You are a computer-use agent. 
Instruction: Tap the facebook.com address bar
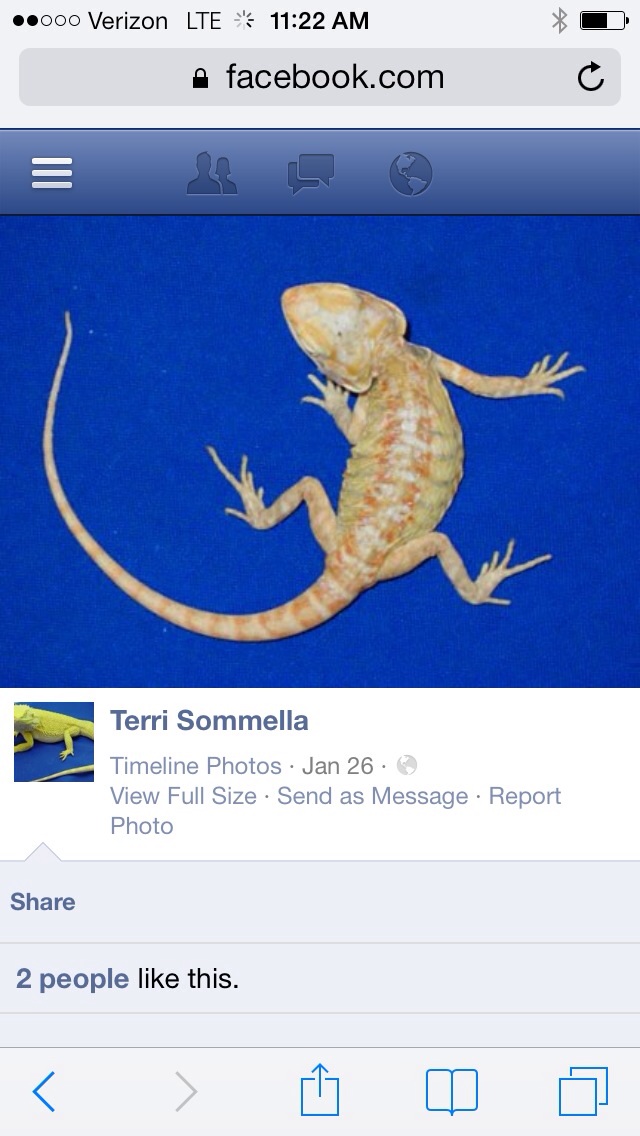click(320, 77)
